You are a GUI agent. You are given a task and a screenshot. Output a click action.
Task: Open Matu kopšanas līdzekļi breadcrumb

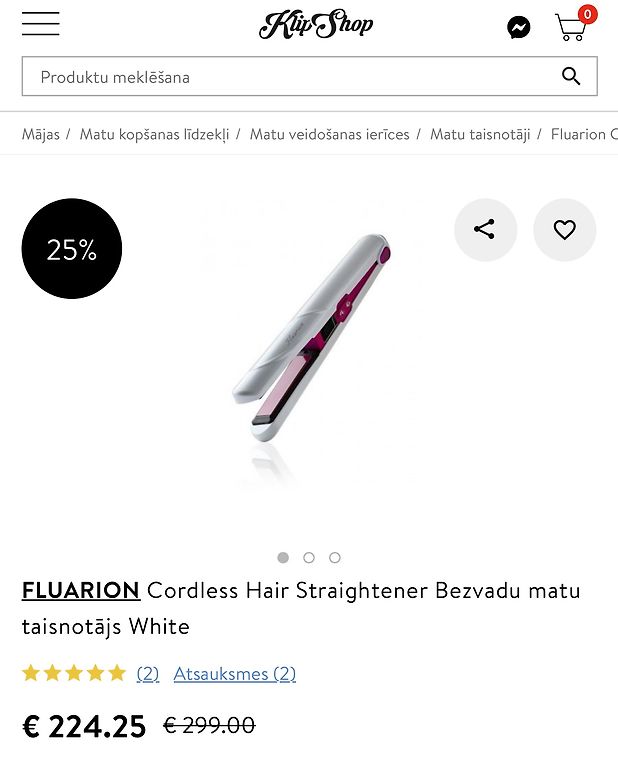(154, 134)
